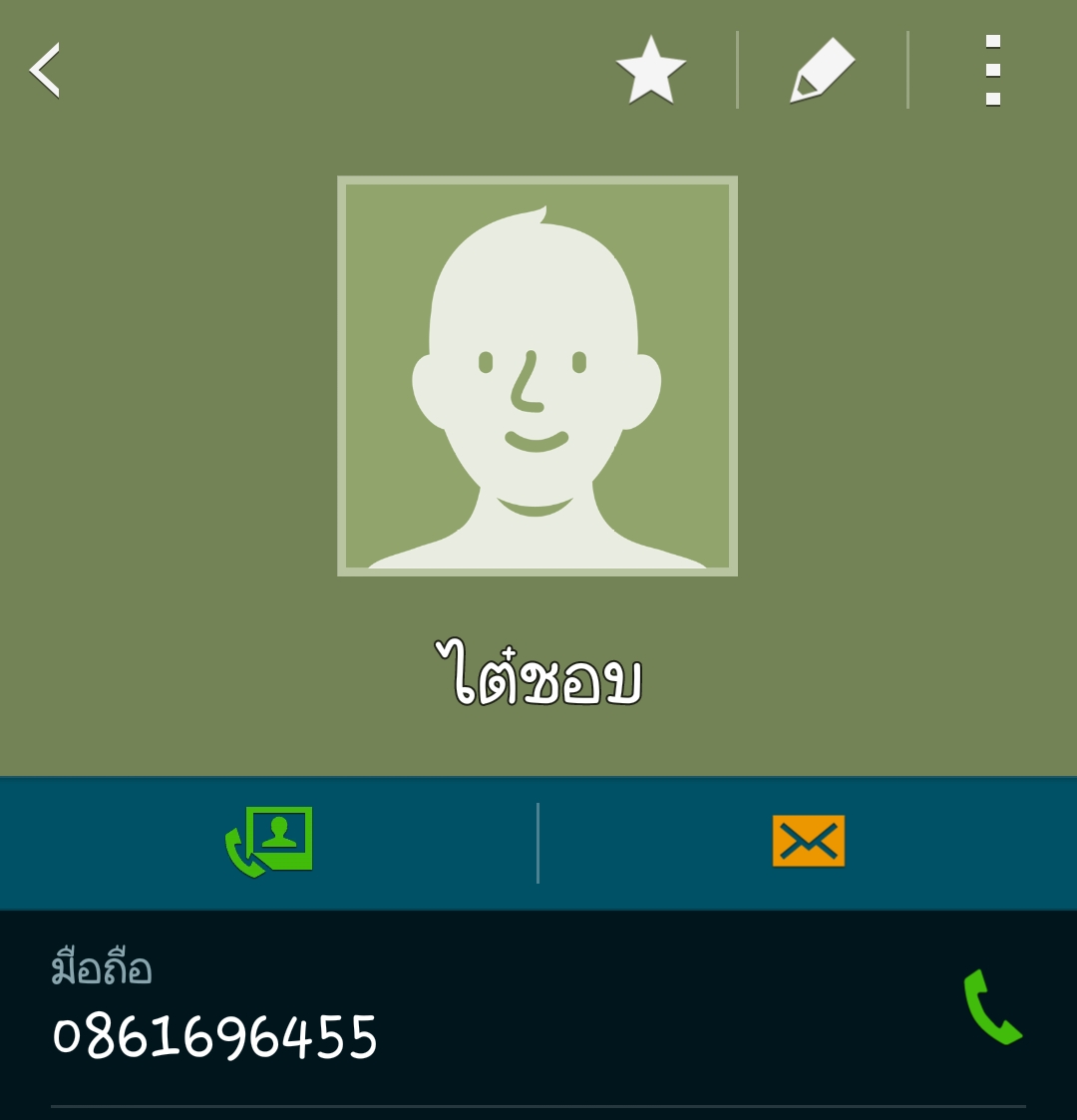Edit this contact with pencil icon
Screen dimensions: 1077x1120
pos(823,70)
